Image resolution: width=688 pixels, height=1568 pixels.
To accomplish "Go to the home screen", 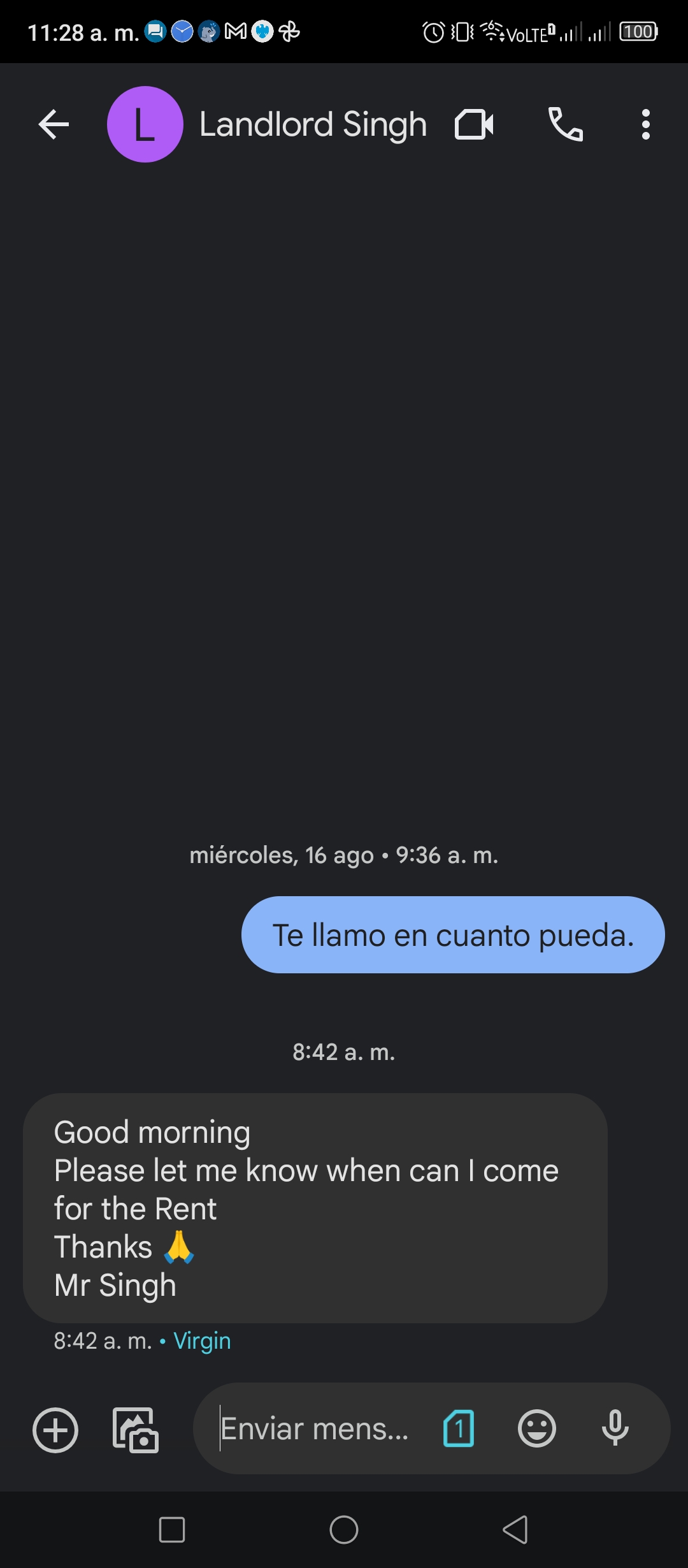I will click(344, 1530).
